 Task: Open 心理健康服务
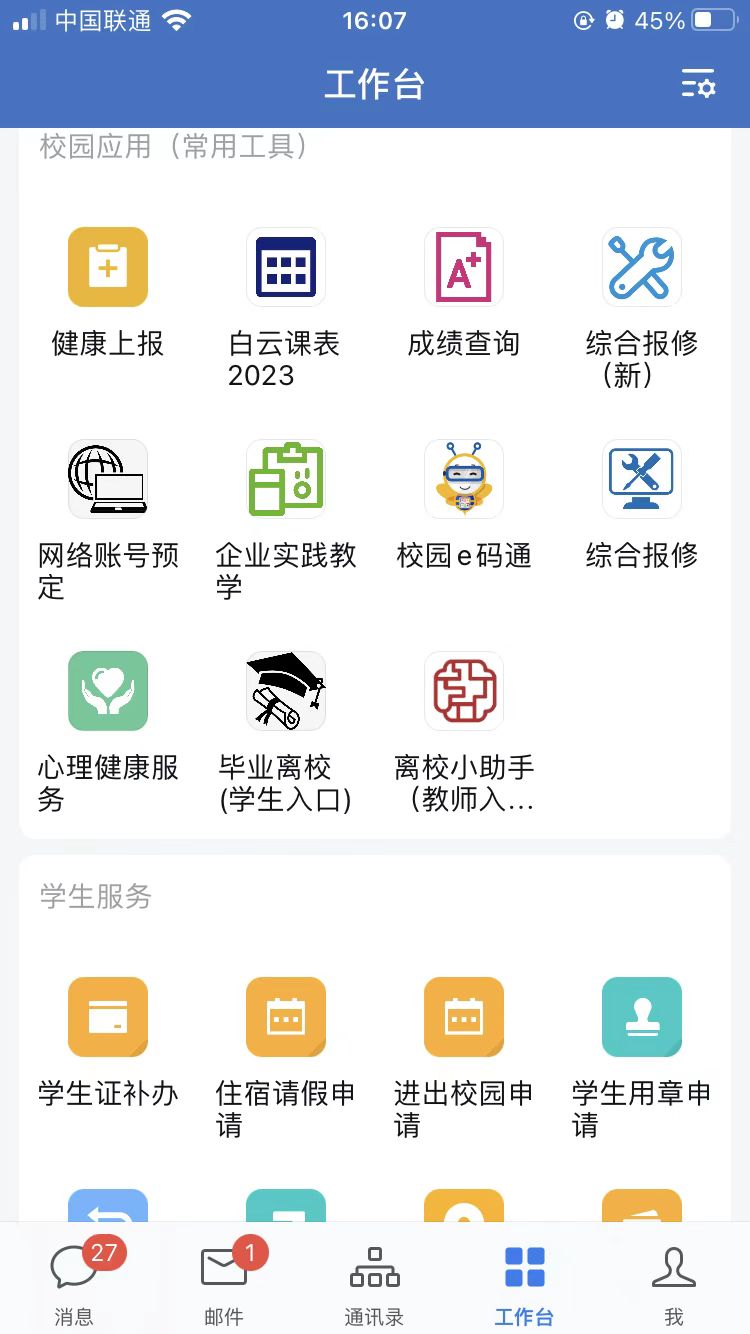coord(108,691)
